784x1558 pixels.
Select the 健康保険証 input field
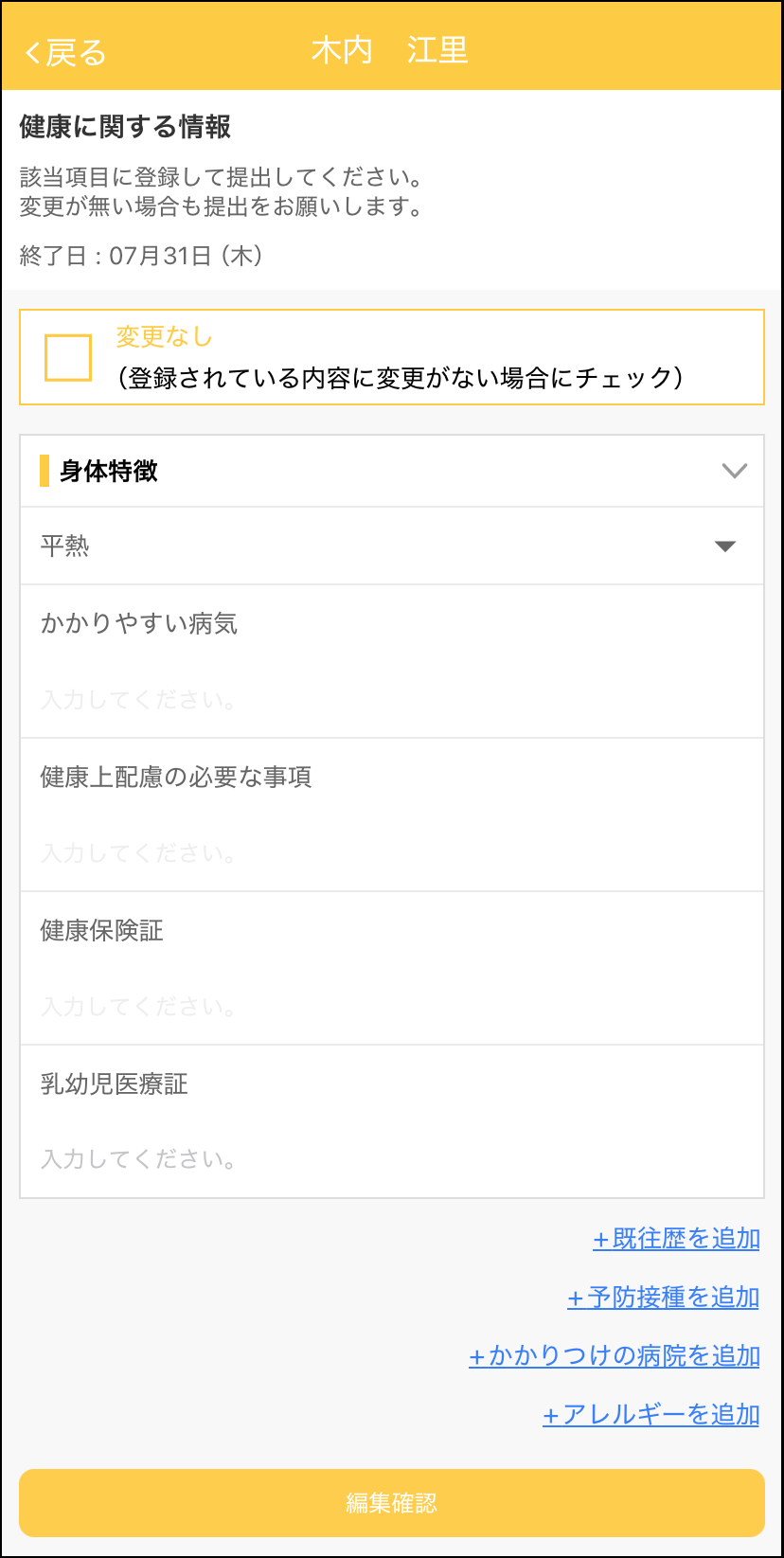[x=379, y=1006]
